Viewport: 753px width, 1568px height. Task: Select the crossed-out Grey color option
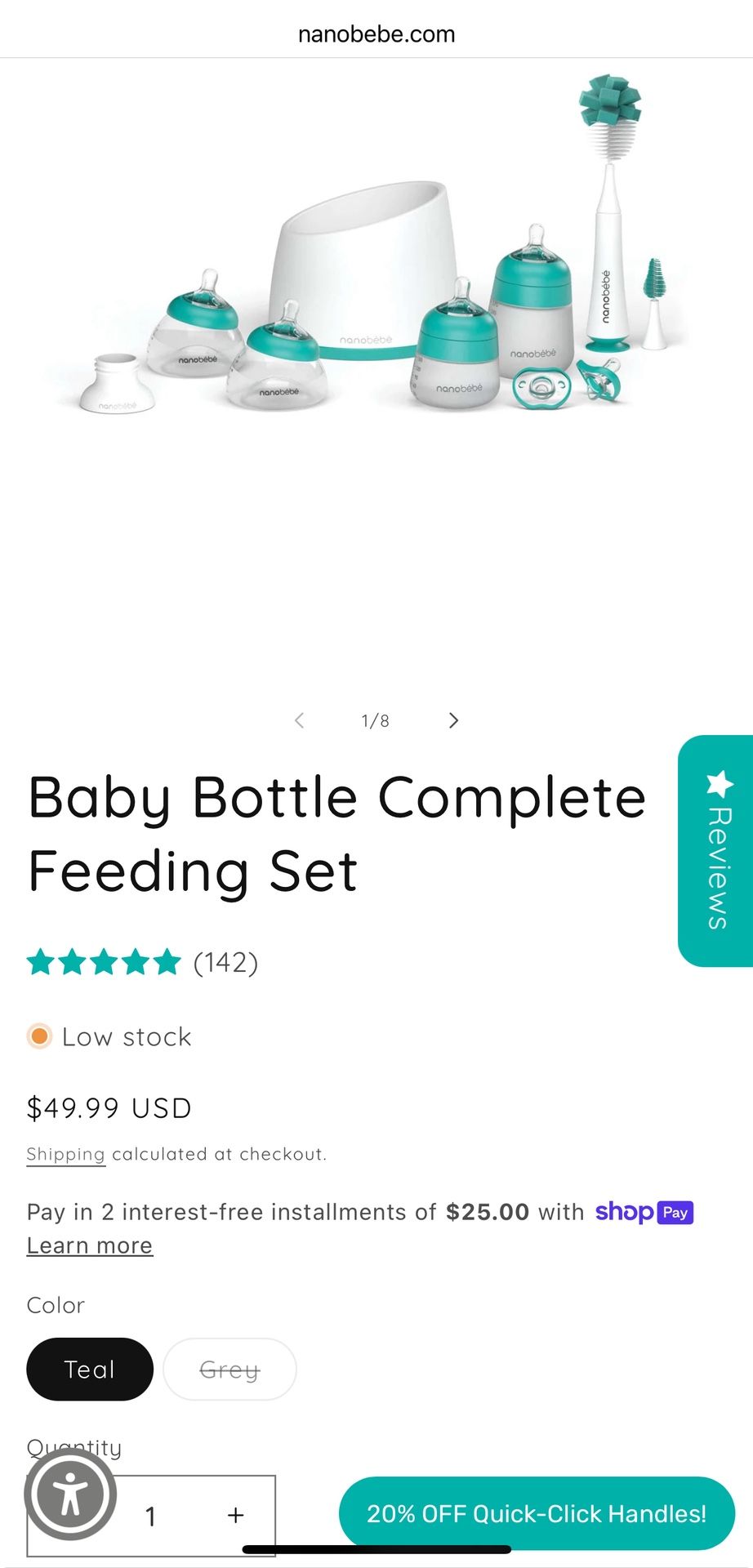pyautogui.click(x=229, y=1370)
